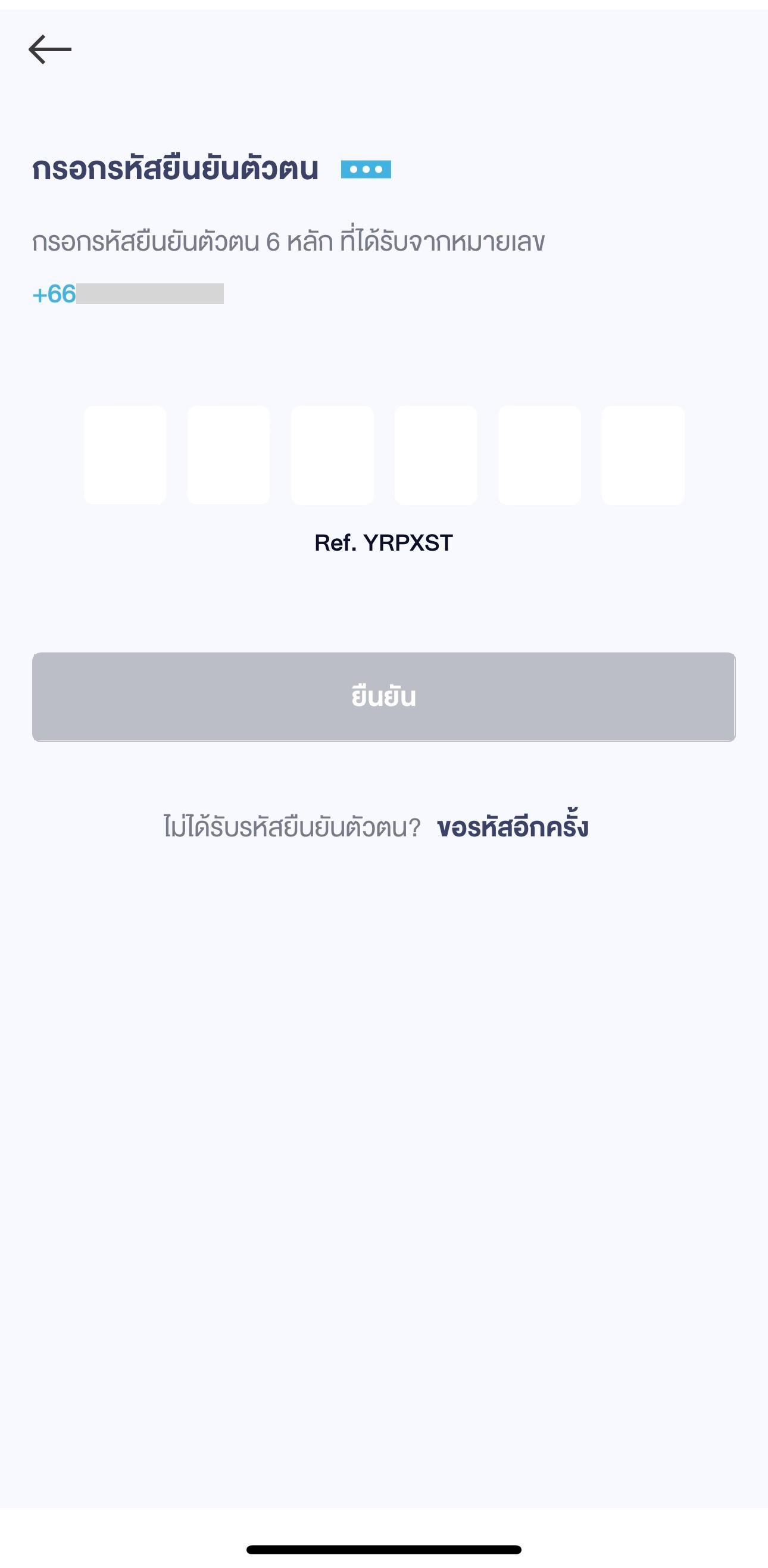This screenshot has width=768, height=1568.
Task: Tap the ยืนยัน confirm button
Action: pos(383,696)
